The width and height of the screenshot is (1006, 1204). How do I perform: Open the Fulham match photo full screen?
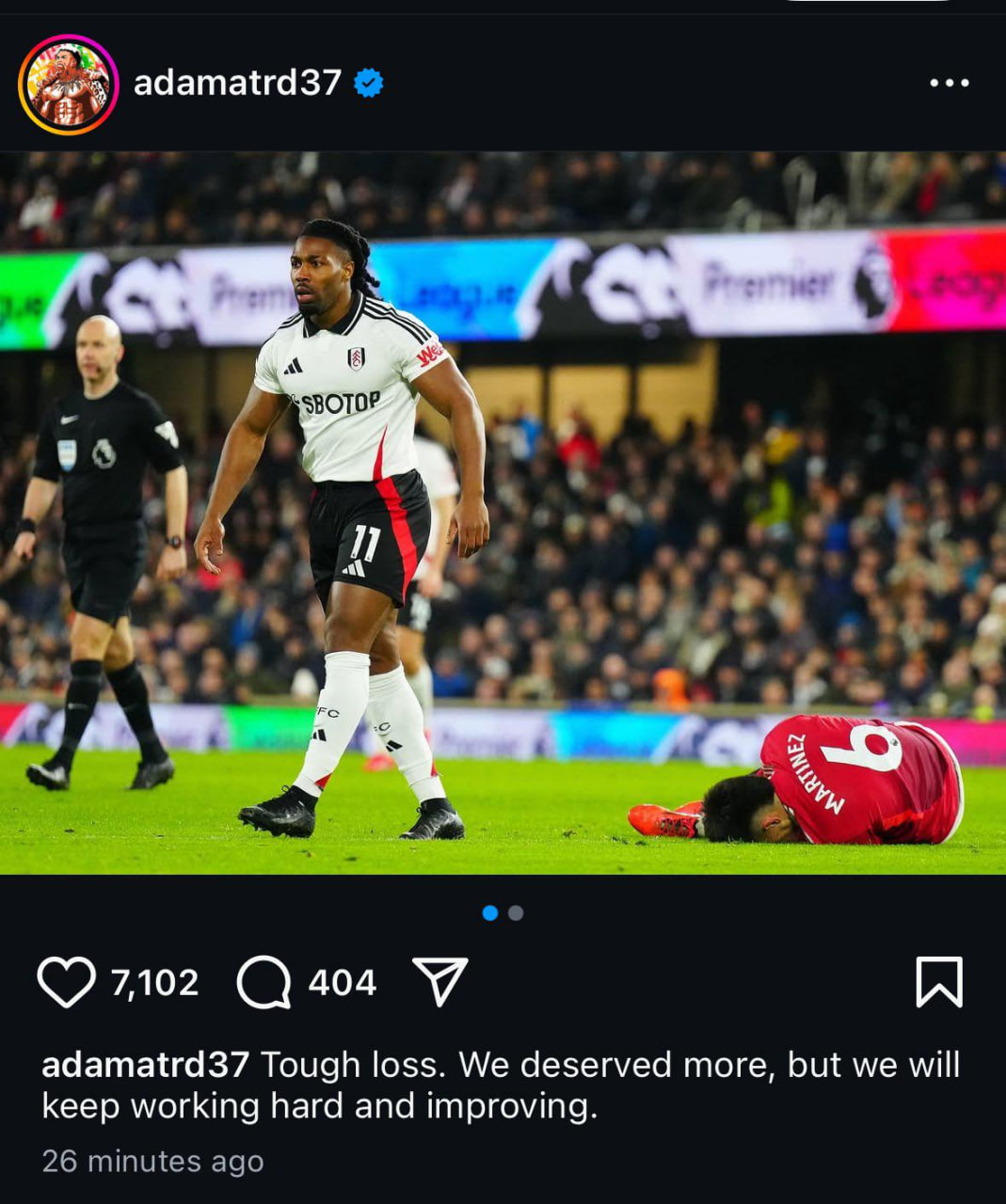point(503,513)
